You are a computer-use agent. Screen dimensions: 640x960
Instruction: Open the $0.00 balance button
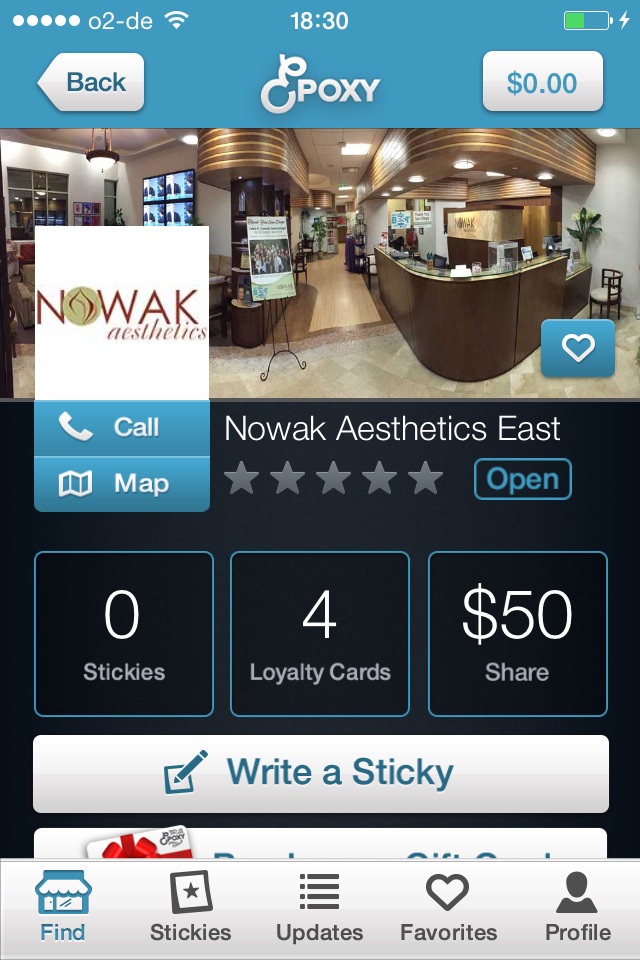[542, 82]
